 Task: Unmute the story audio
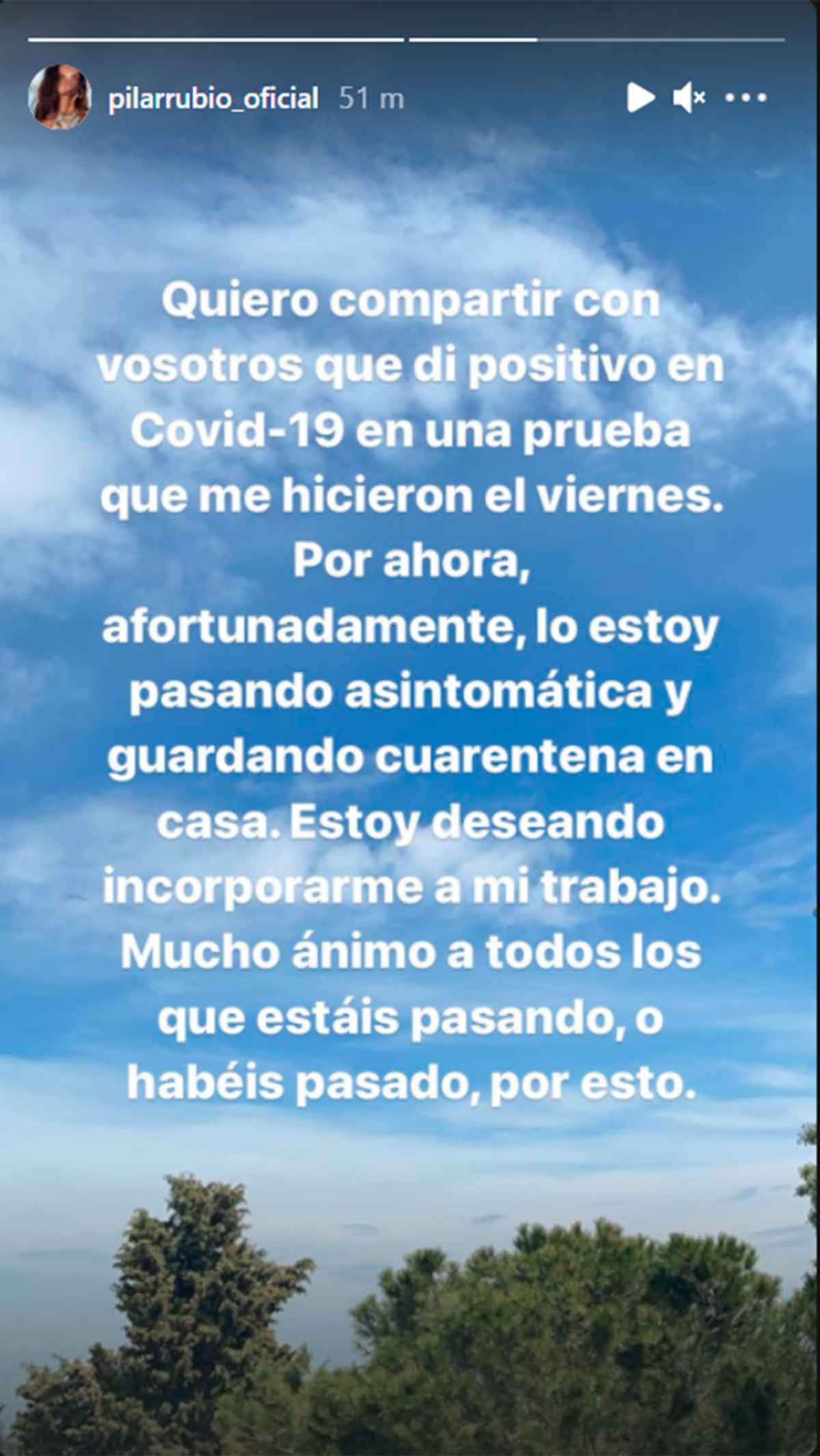pos(689,98)
